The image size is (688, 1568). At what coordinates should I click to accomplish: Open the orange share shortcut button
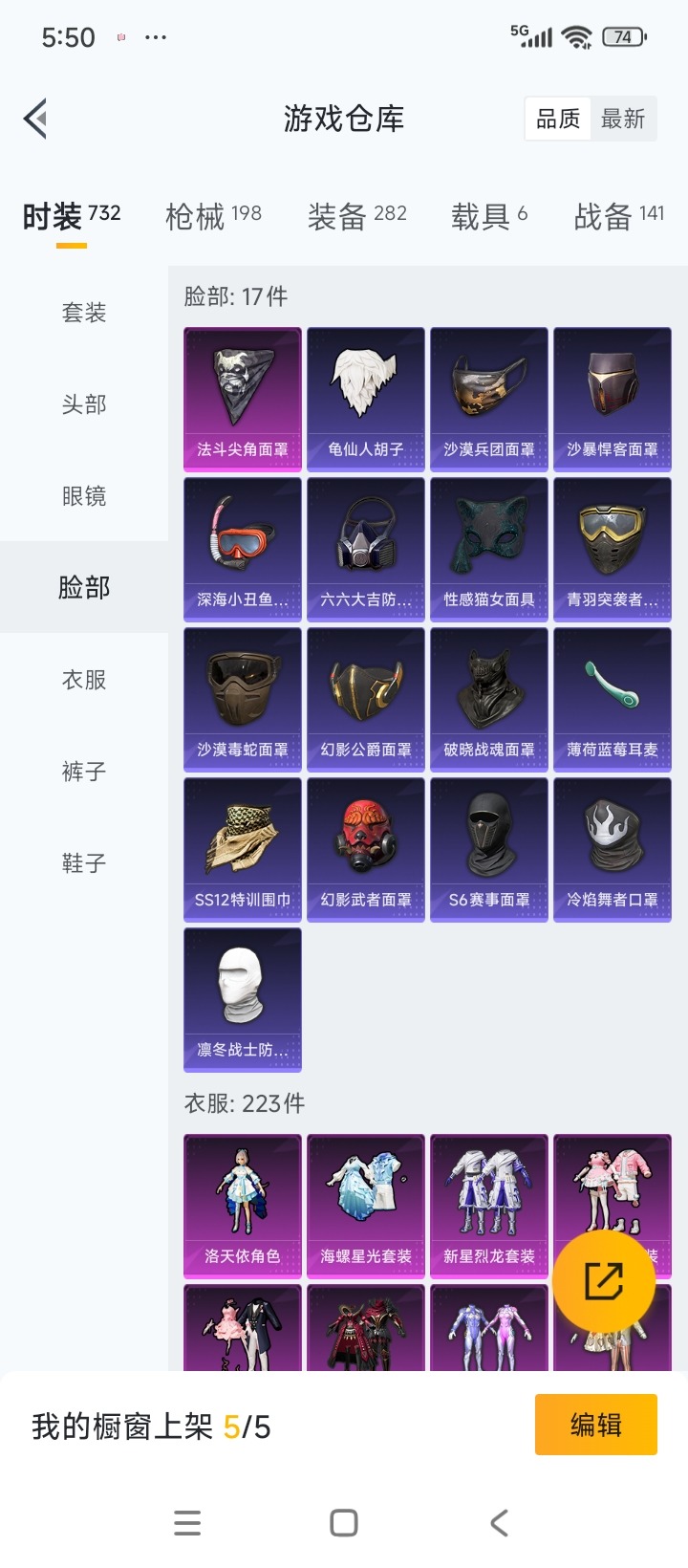coord(606,1279)
